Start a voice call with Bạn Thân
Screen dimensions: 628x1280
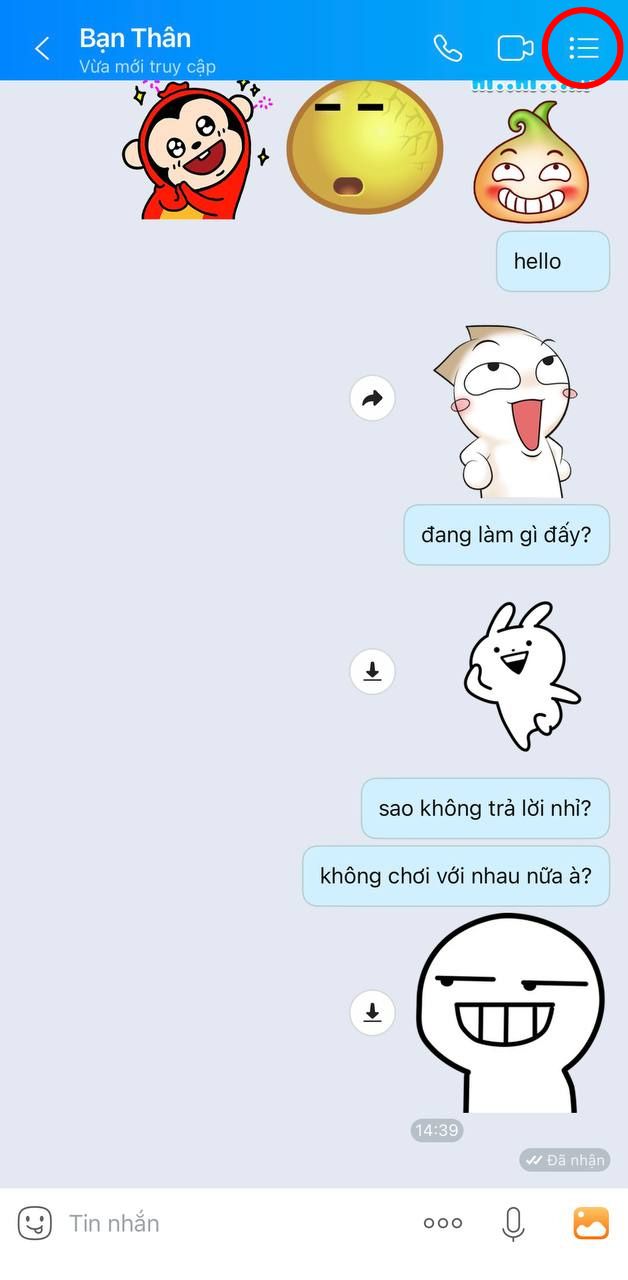pyautogui.click(x=447, y=48)
